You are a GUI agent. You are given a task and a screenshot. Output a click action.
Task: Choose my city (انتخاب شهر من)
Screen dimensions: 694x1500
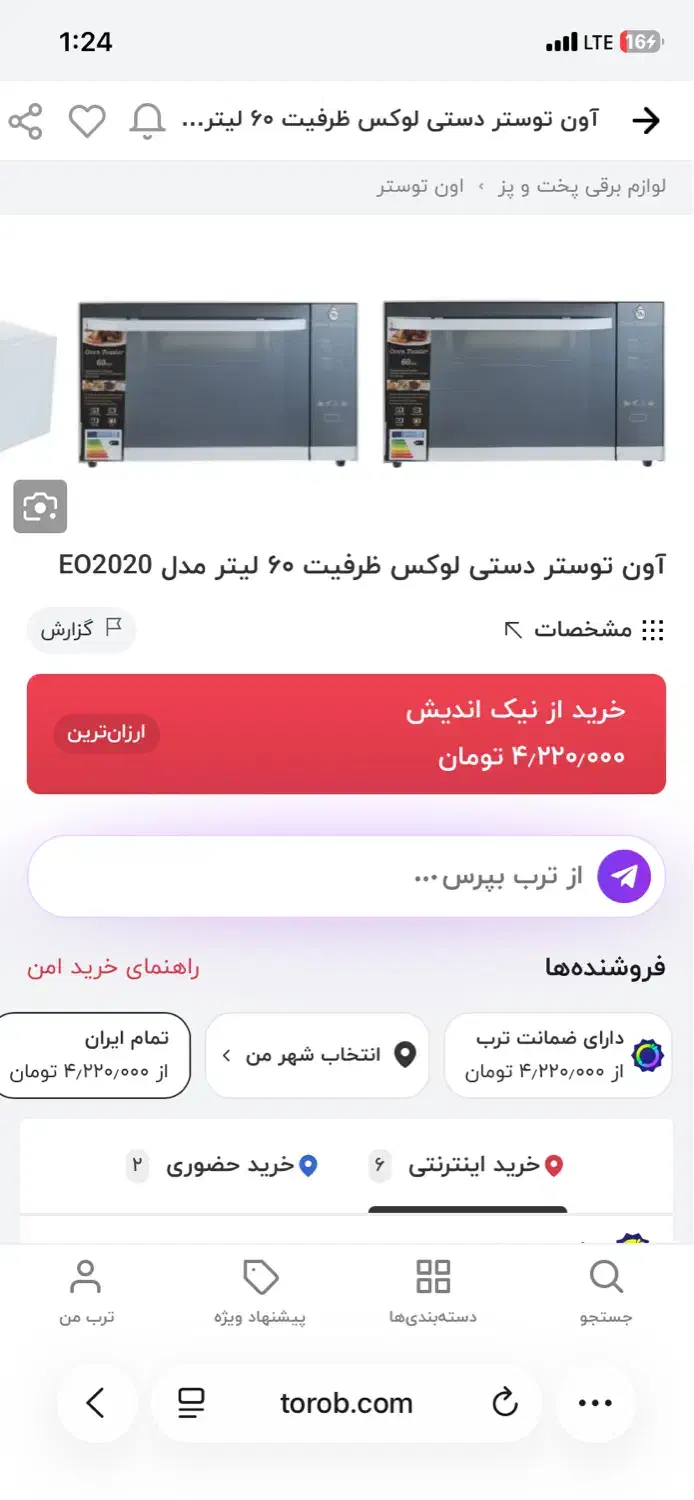317,1055
